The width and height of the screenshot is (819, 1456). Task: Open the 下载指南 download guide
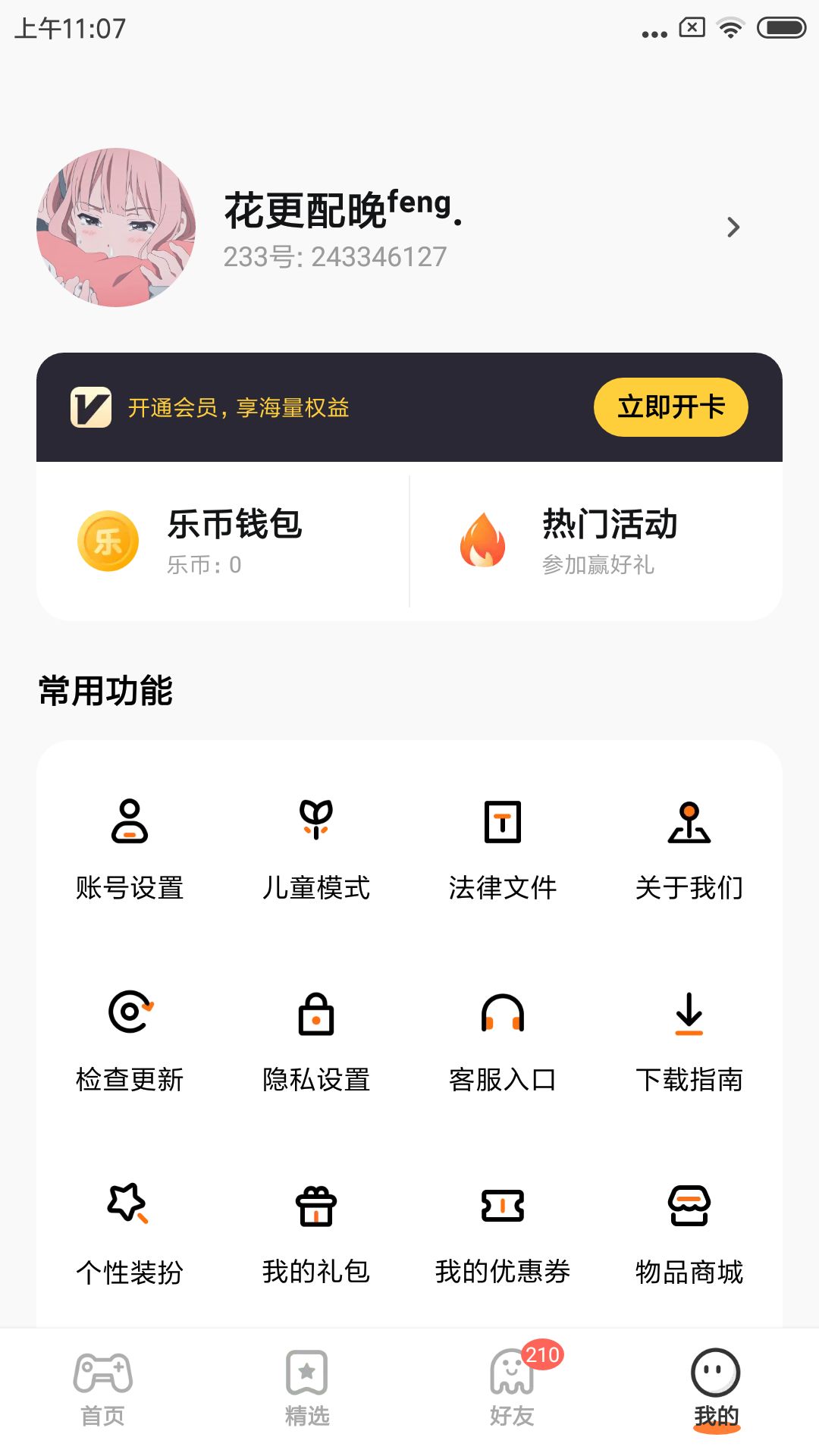[x=689, y=1042]
